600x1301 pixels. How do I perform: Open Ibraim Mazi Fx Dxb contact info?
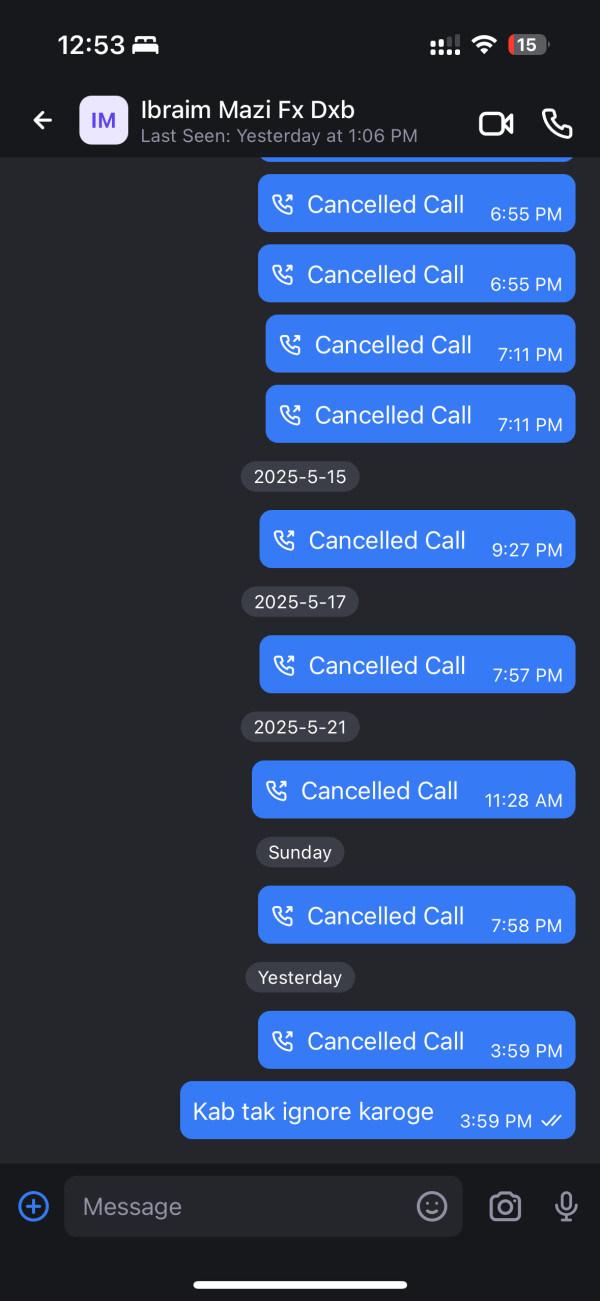click(247, 121)
